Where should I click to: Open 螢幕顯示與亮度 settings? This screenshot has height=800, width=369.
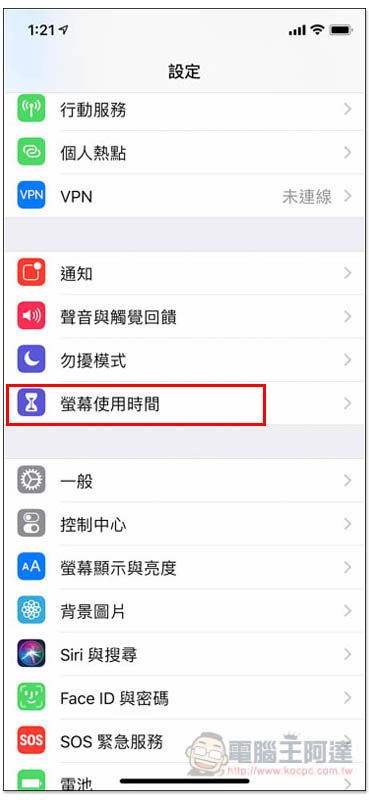[x=184, y=567]
